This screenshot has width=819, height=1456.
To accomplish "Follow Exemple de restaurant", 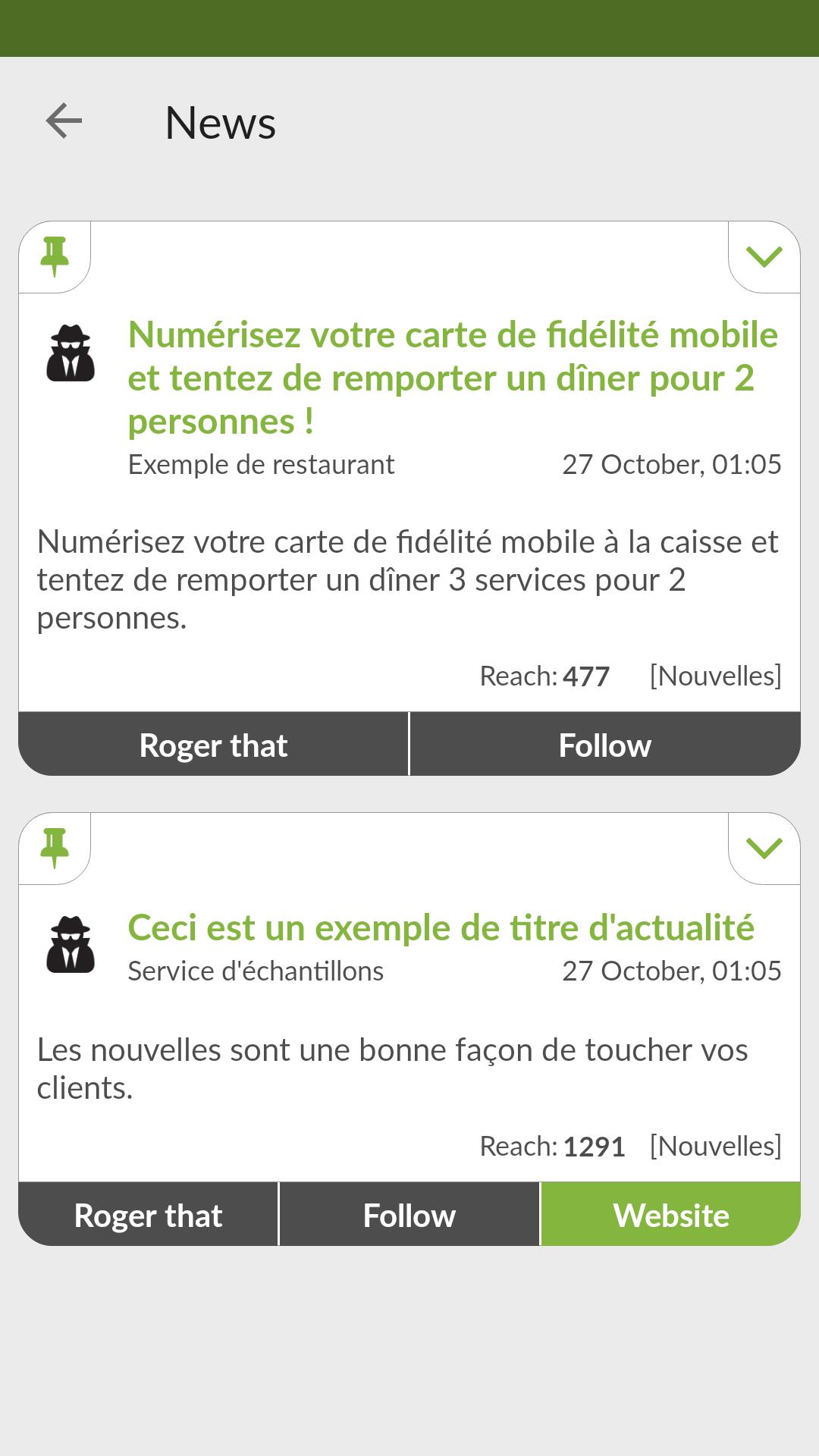I will point(604,745).
